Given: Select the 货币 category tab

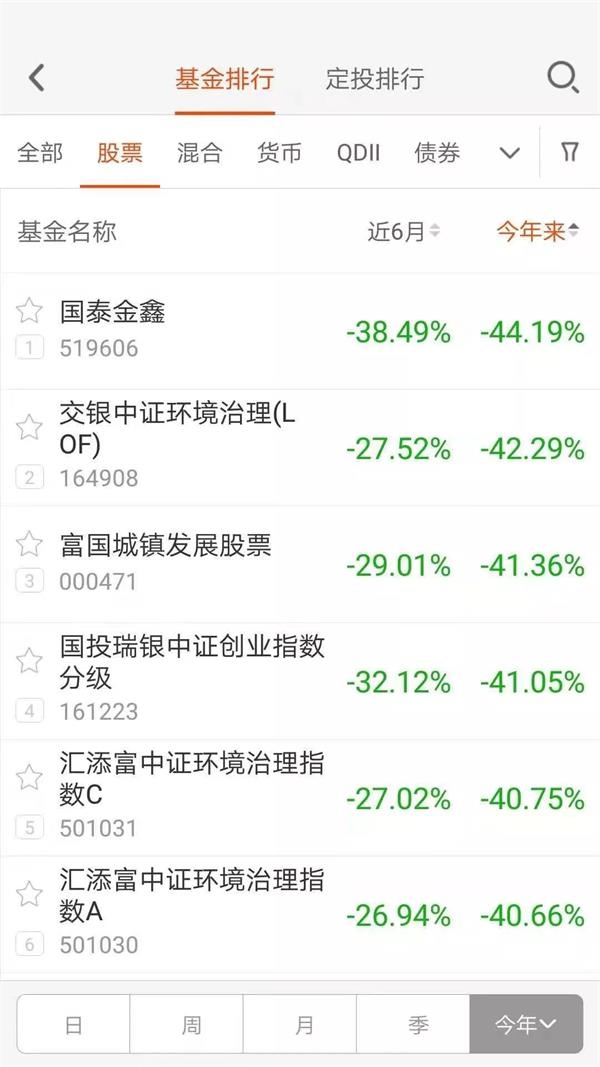Looking at the screenshot, I should point(279,152).
